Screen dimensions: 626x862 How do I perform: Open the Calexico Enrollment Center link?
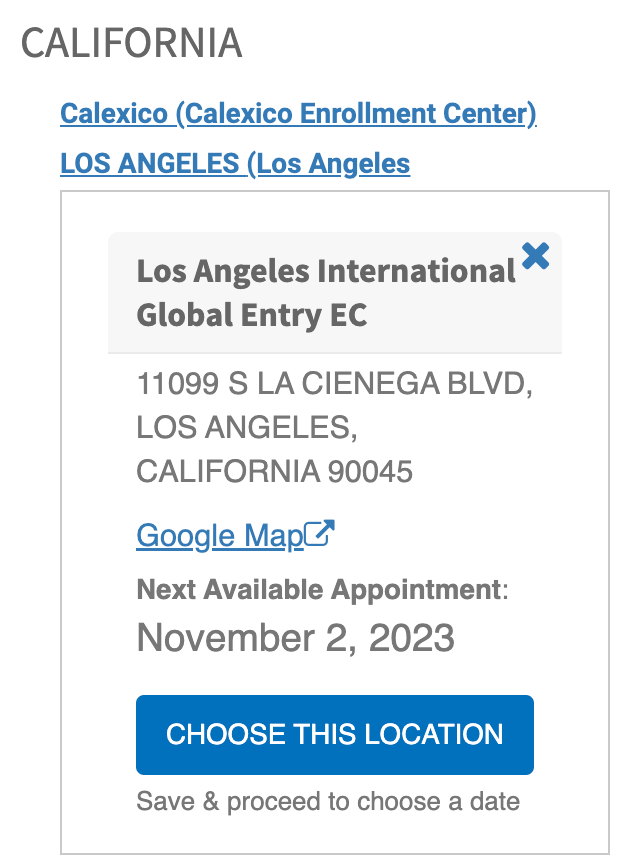pos(298,114)
